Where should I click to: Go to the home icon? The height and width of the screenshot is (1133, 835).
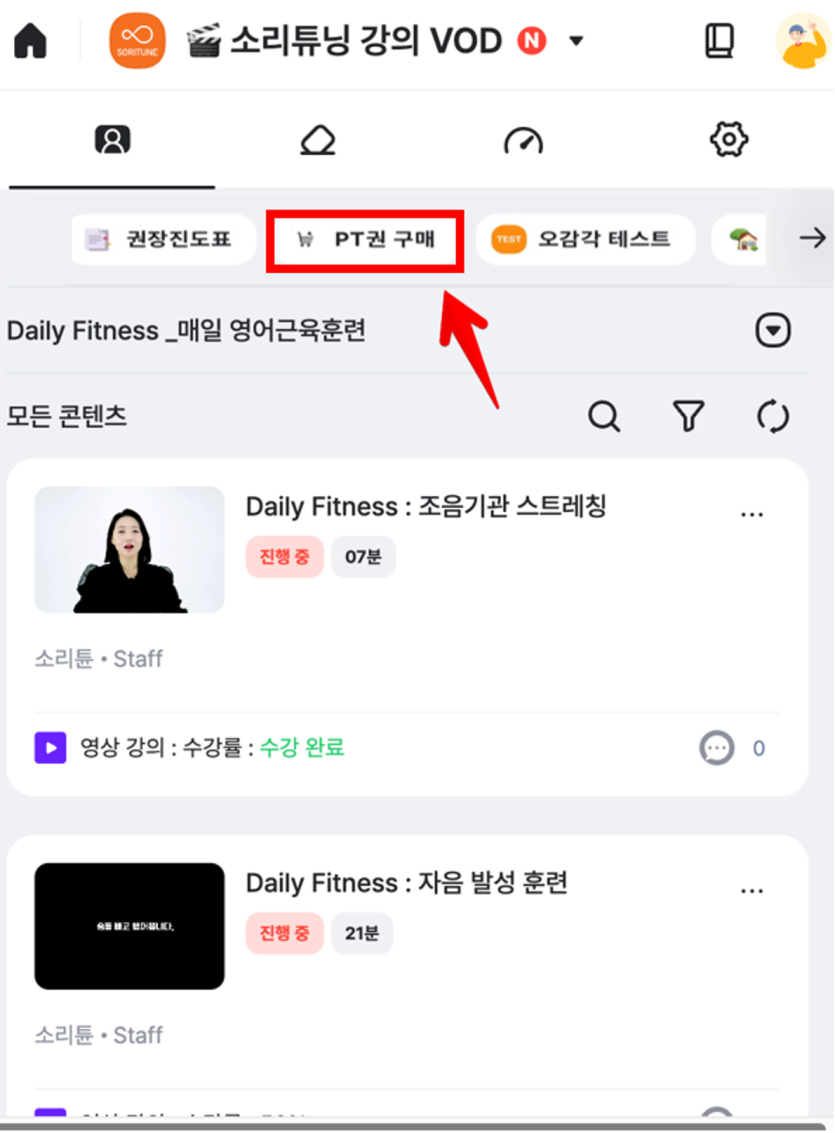[x=30, y=42]
